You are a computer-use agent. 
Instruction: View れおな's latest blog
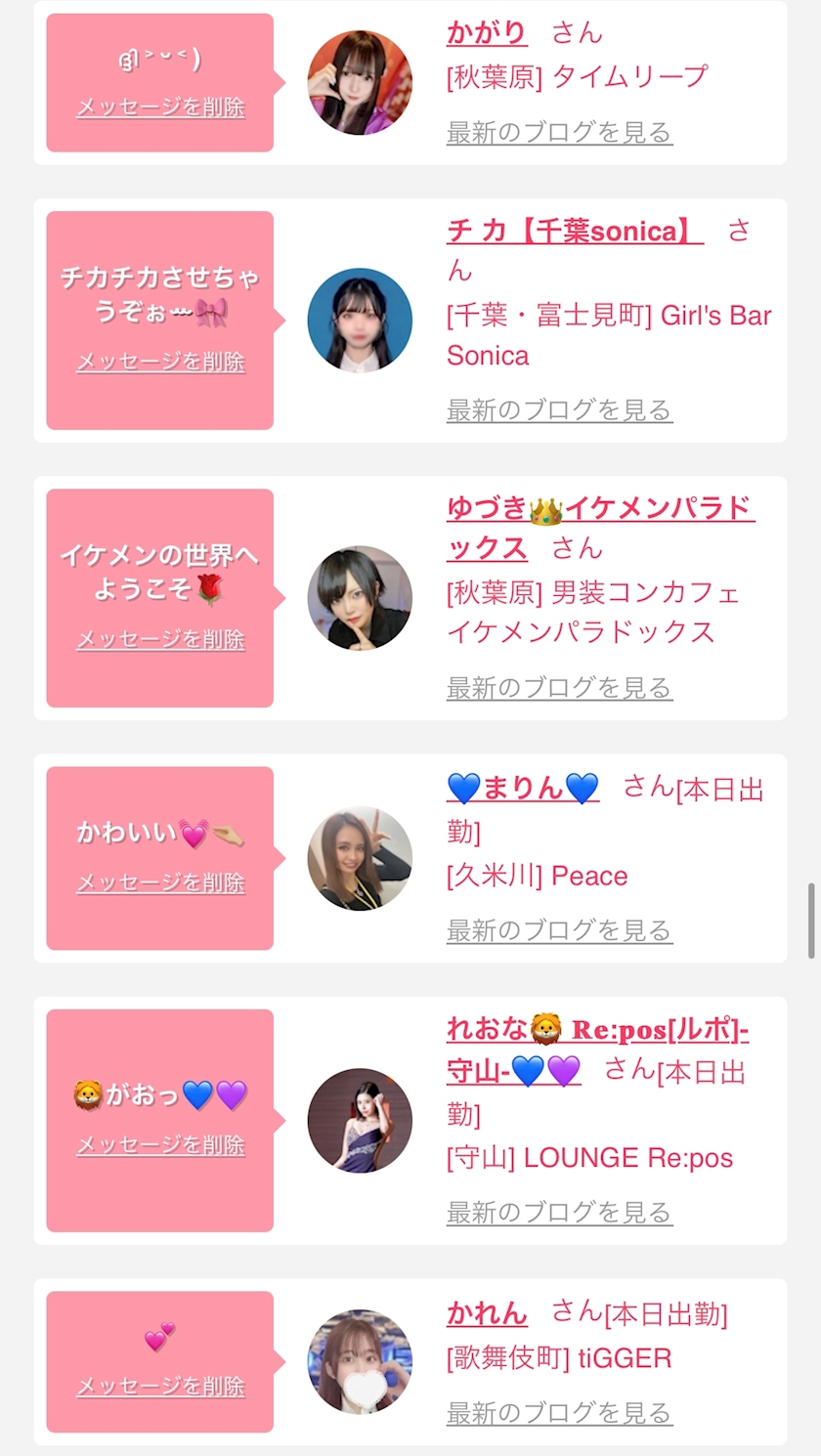(559, 1213)
